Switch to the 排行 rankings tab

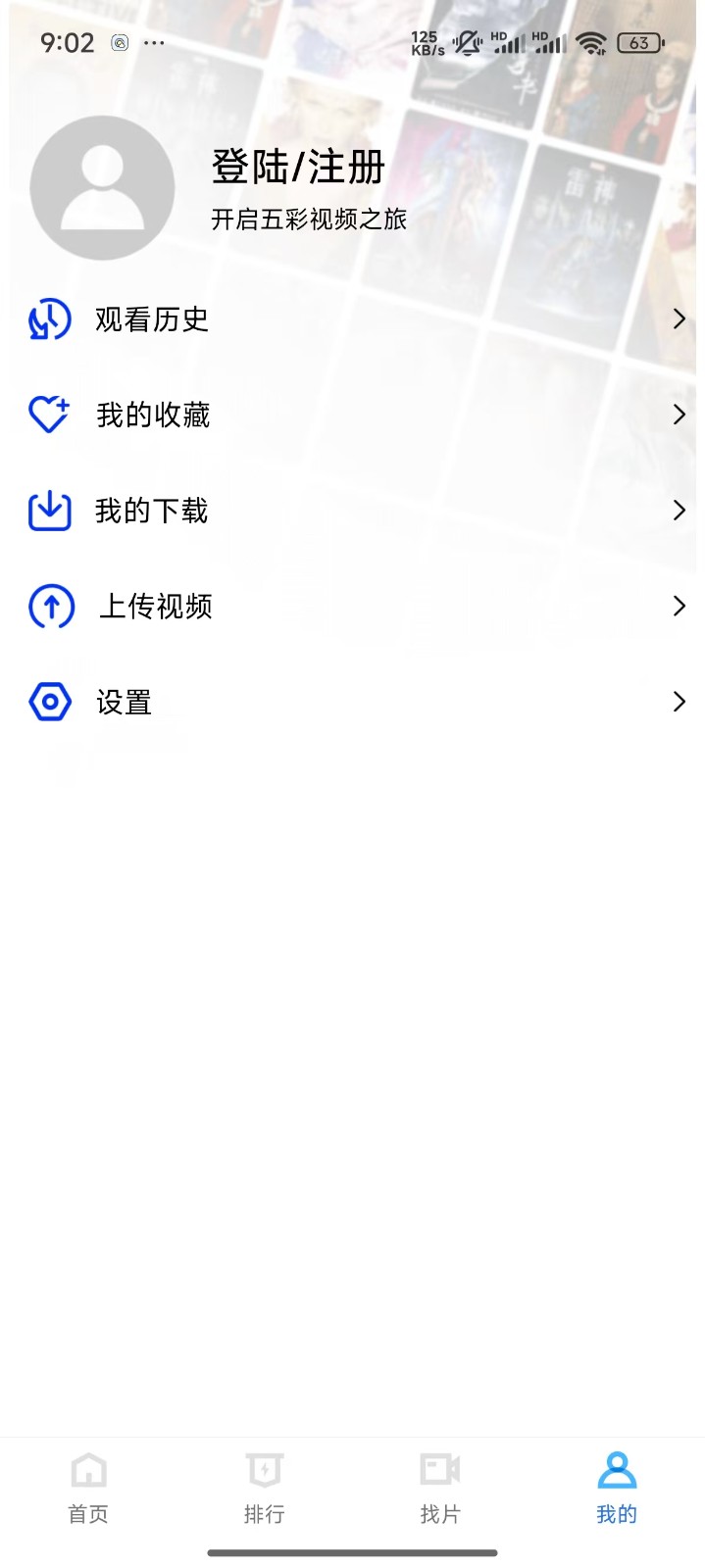(x=264, y=1489)
